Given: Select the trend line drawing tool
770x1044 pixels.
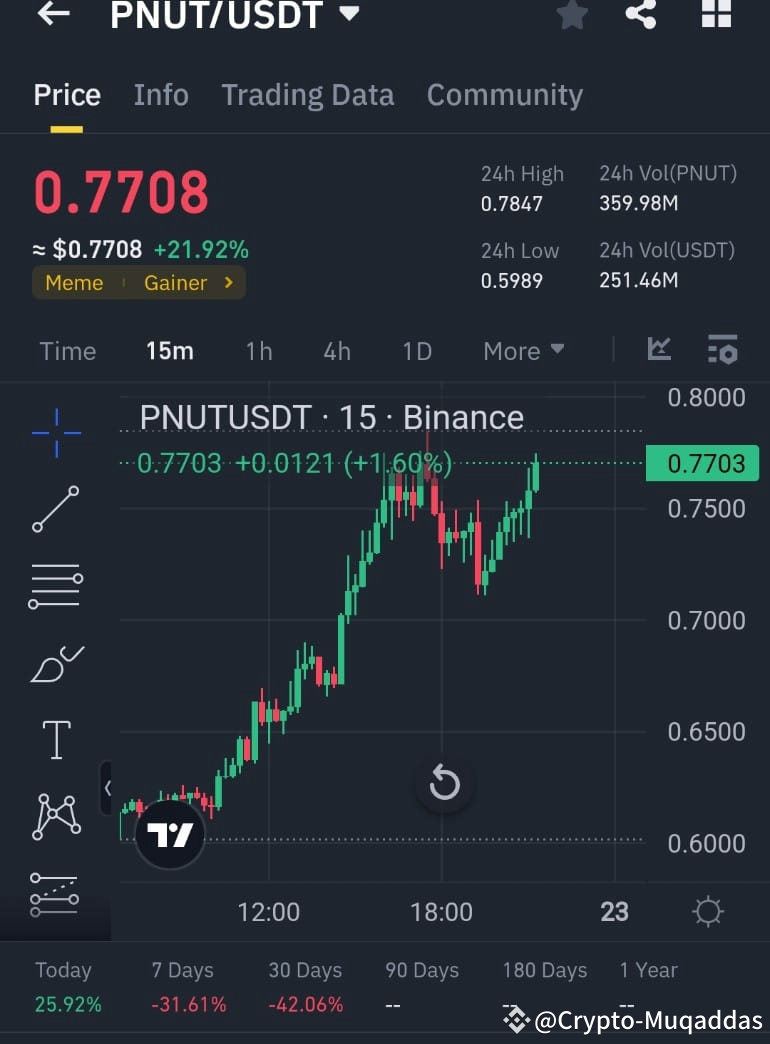Looking at the screenshot, I should pos(55,508).
